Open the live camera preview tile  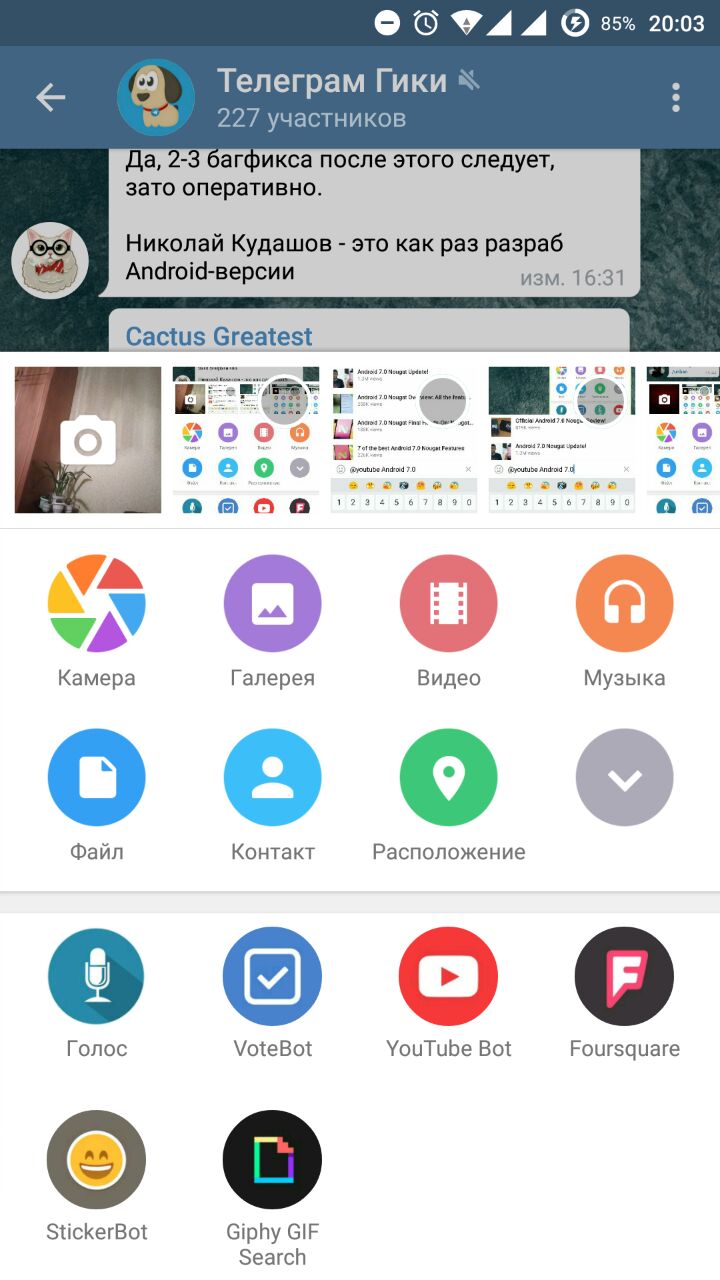[88, 440]
